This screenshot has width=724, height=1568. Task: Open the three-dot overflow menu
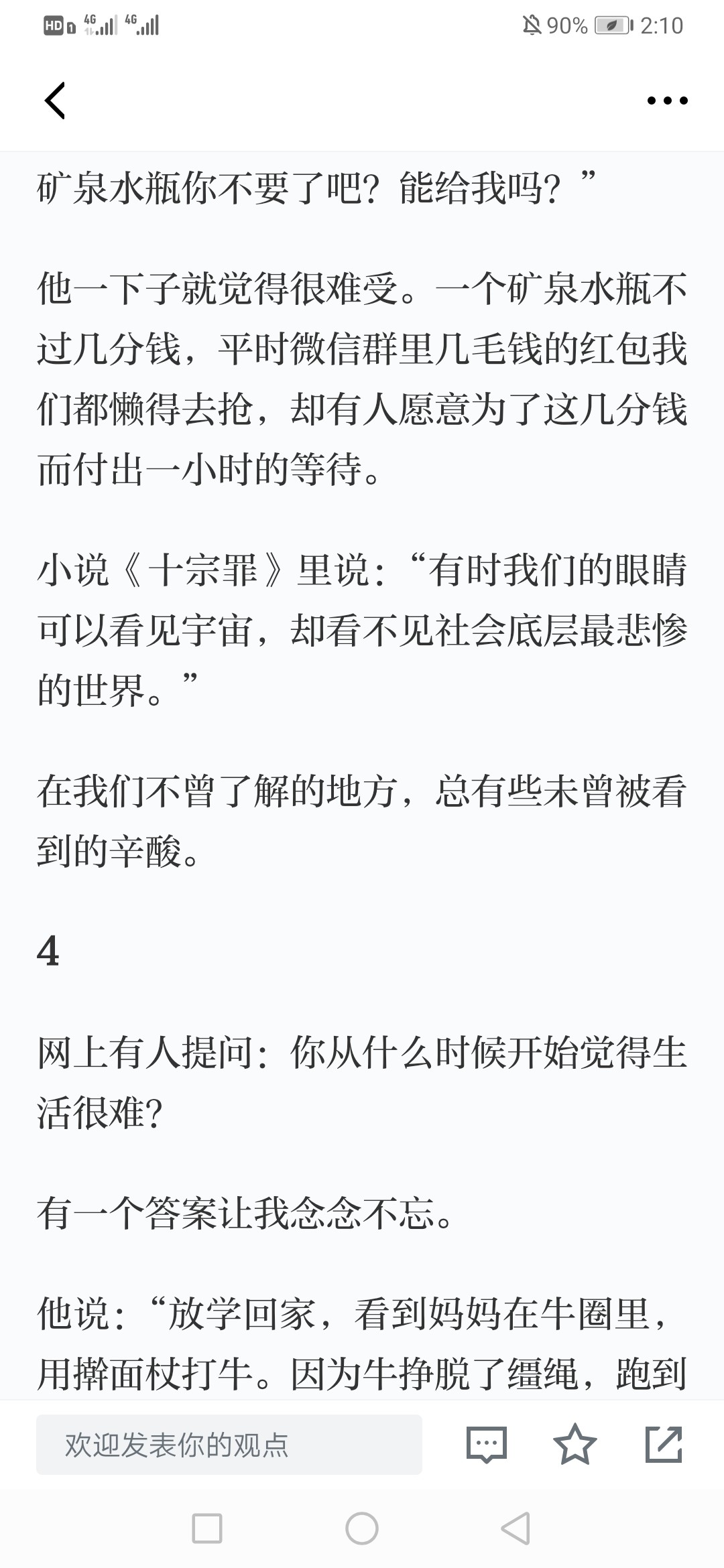pyautogui.click(x=667, y=101)
